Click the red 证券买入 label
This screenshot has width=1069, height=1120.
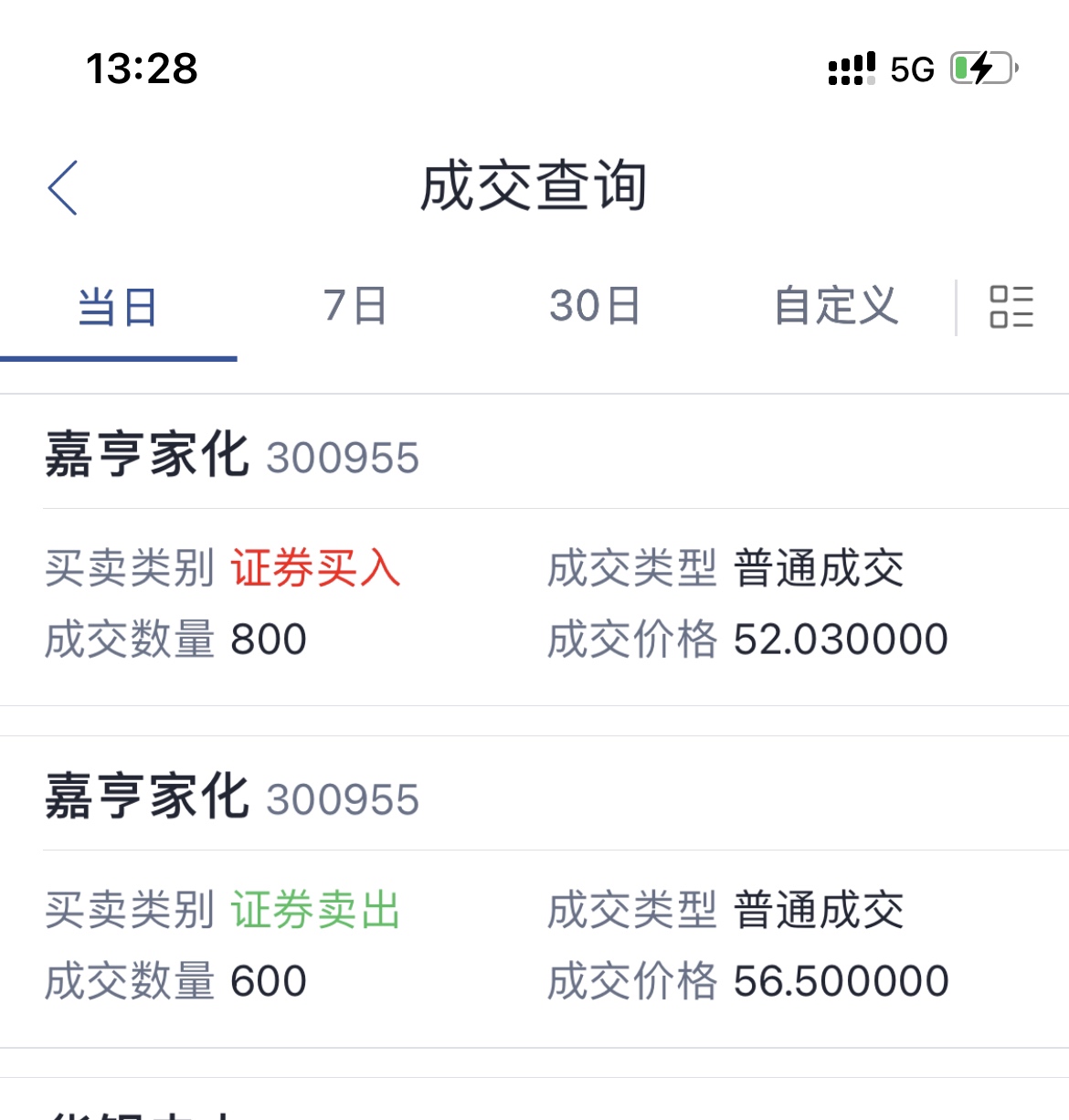[315, 568]
